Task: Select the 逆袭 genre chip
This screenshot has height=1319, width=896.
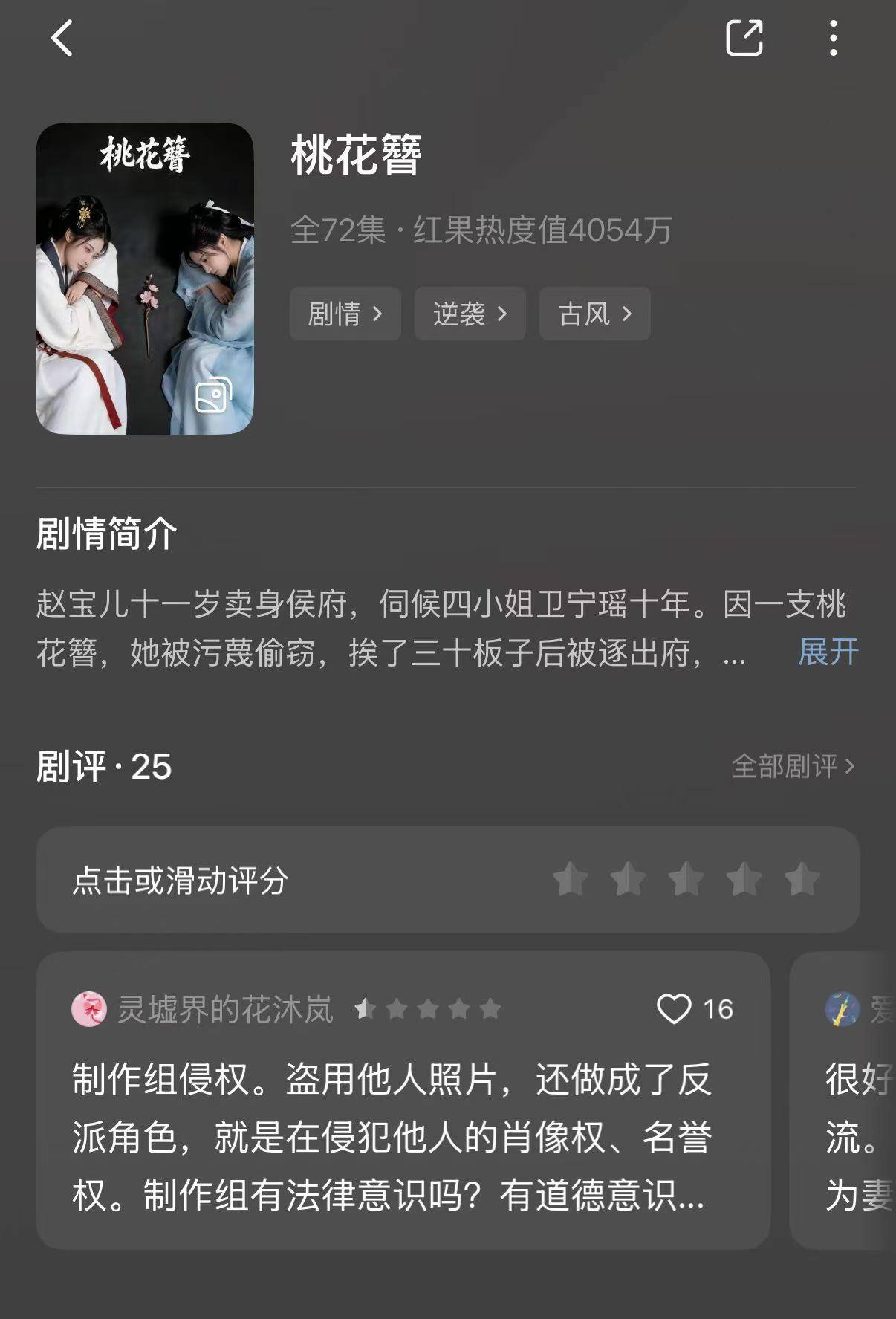Action: [470, 314]
